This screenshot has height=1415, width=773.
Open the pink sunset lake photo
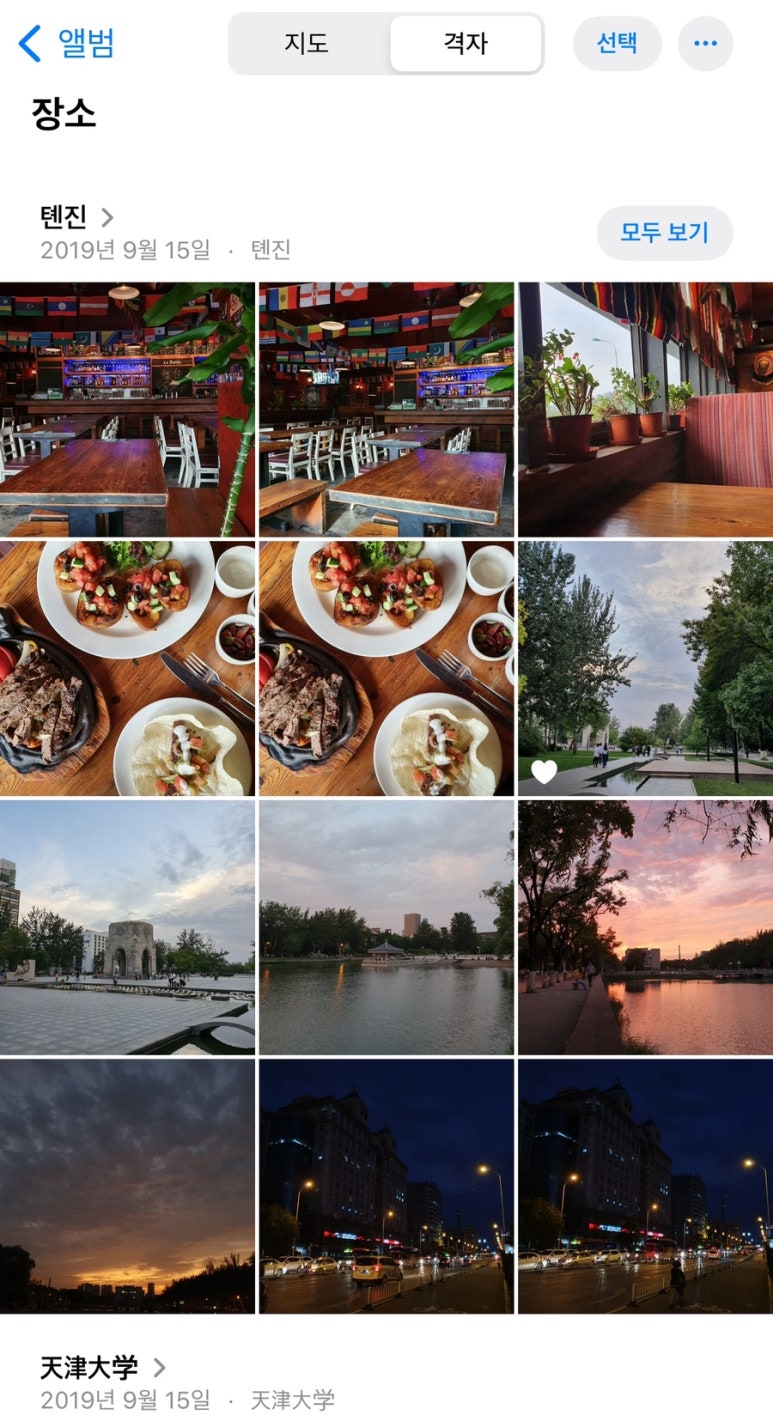tap(645, 927)
